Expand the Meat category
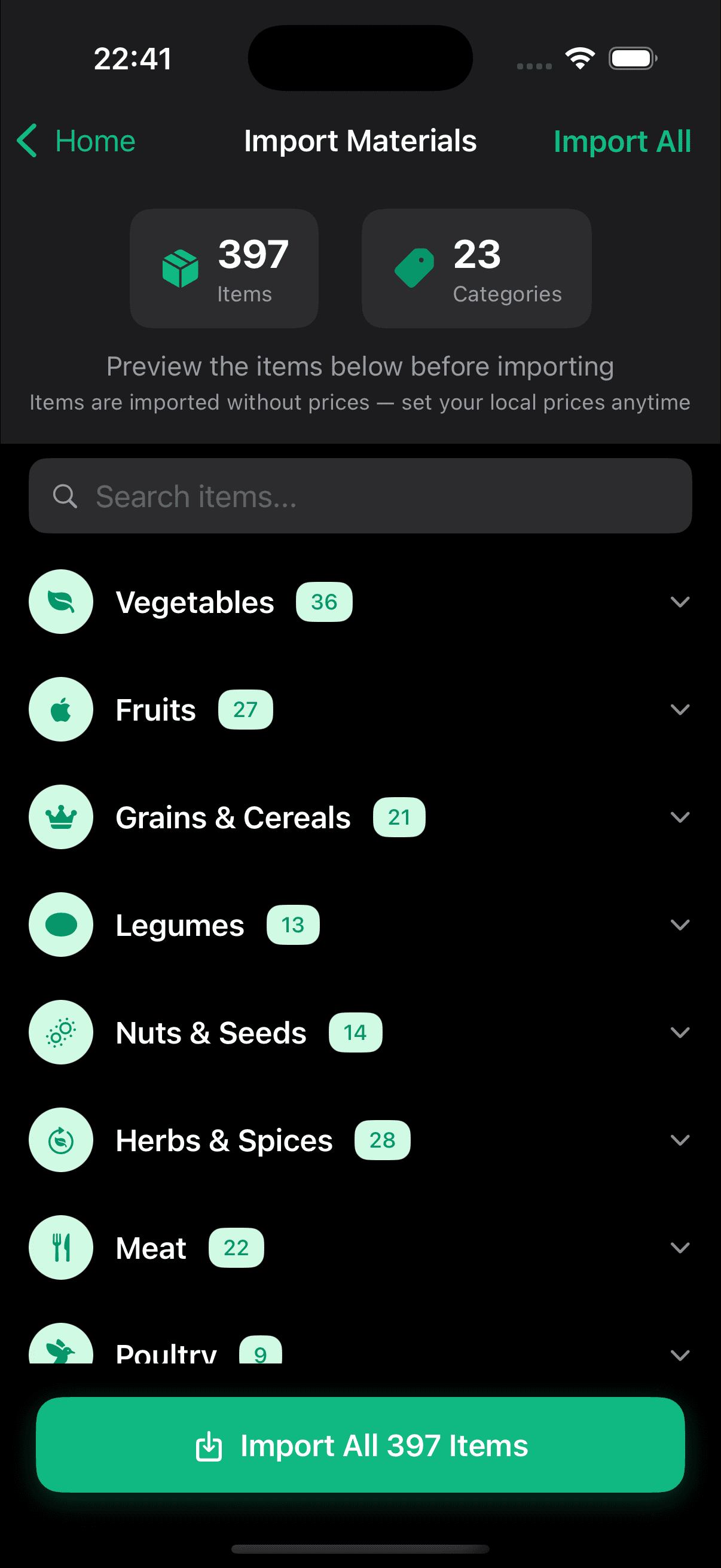 [679, 1248]
